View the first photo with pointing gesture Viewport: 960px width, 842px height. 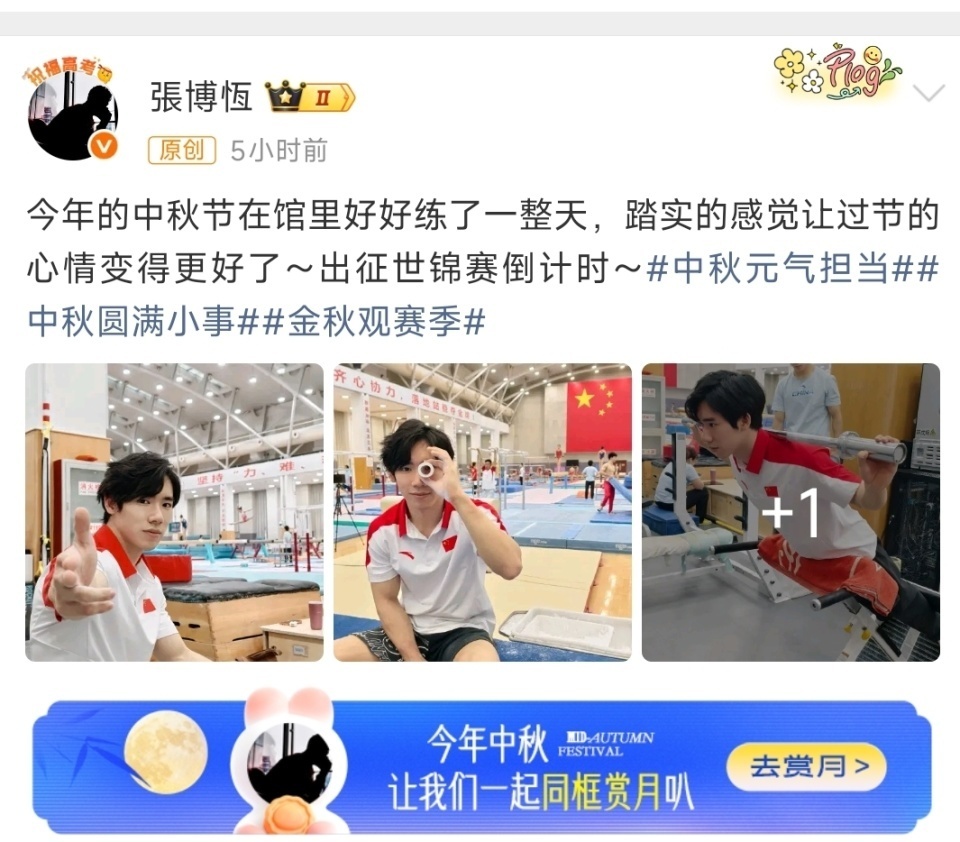pyautogui.click(x=174, y=512)
